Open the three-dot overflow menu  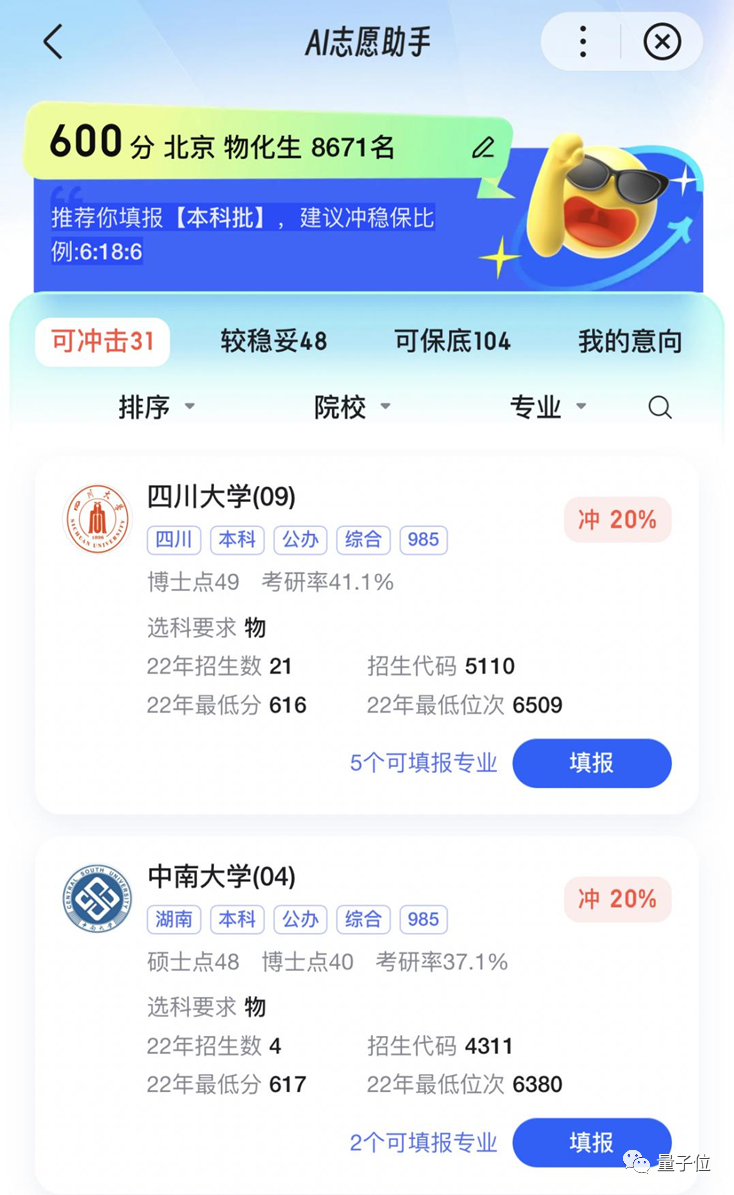pos(583,42)
